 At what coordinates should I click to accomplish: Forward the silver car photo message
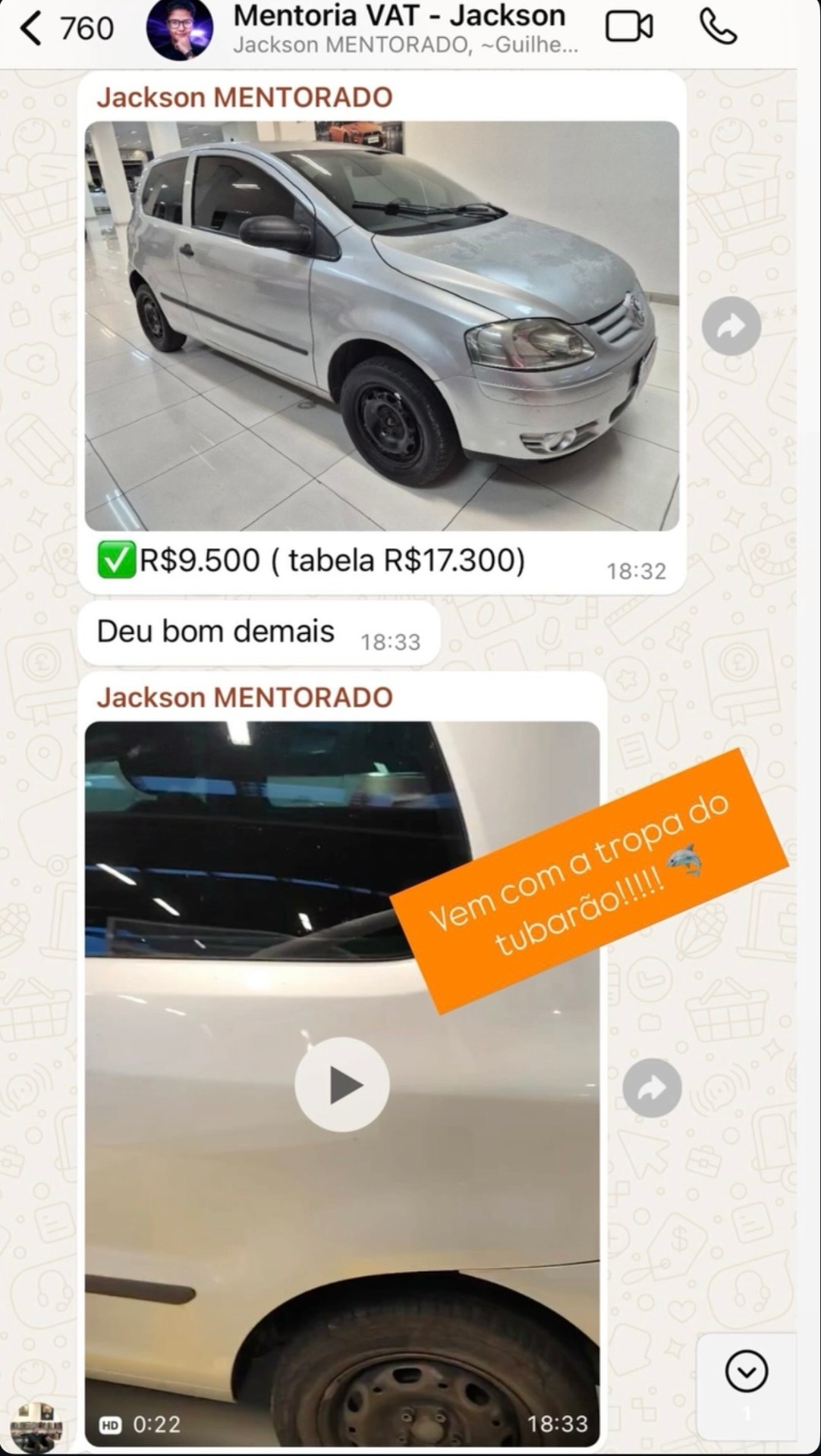pyautogui.click(x=731, y=326)
